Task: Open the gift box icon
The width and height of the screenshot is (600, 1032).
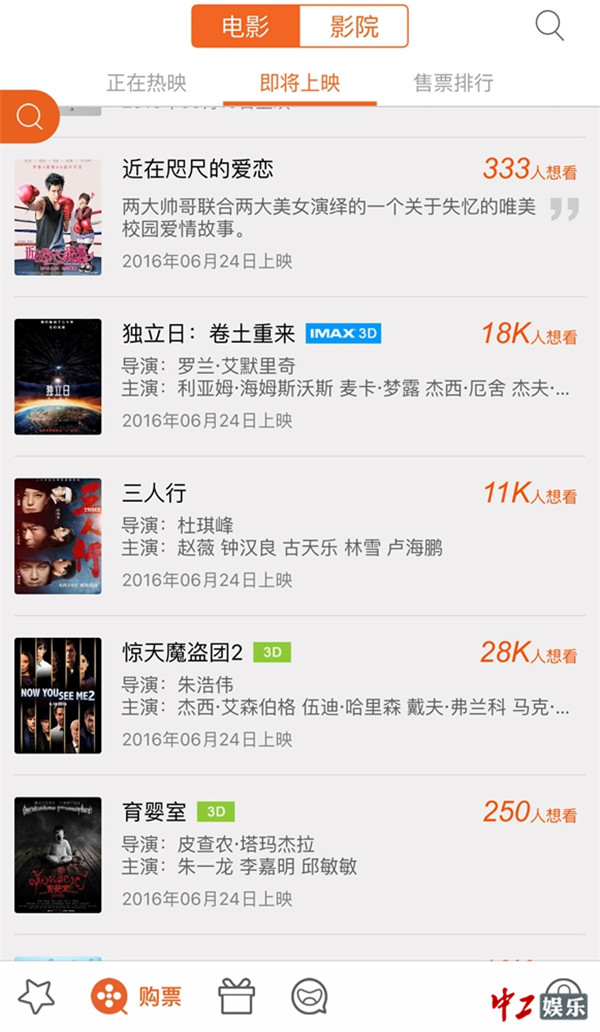Action: [x=237, y=996]
